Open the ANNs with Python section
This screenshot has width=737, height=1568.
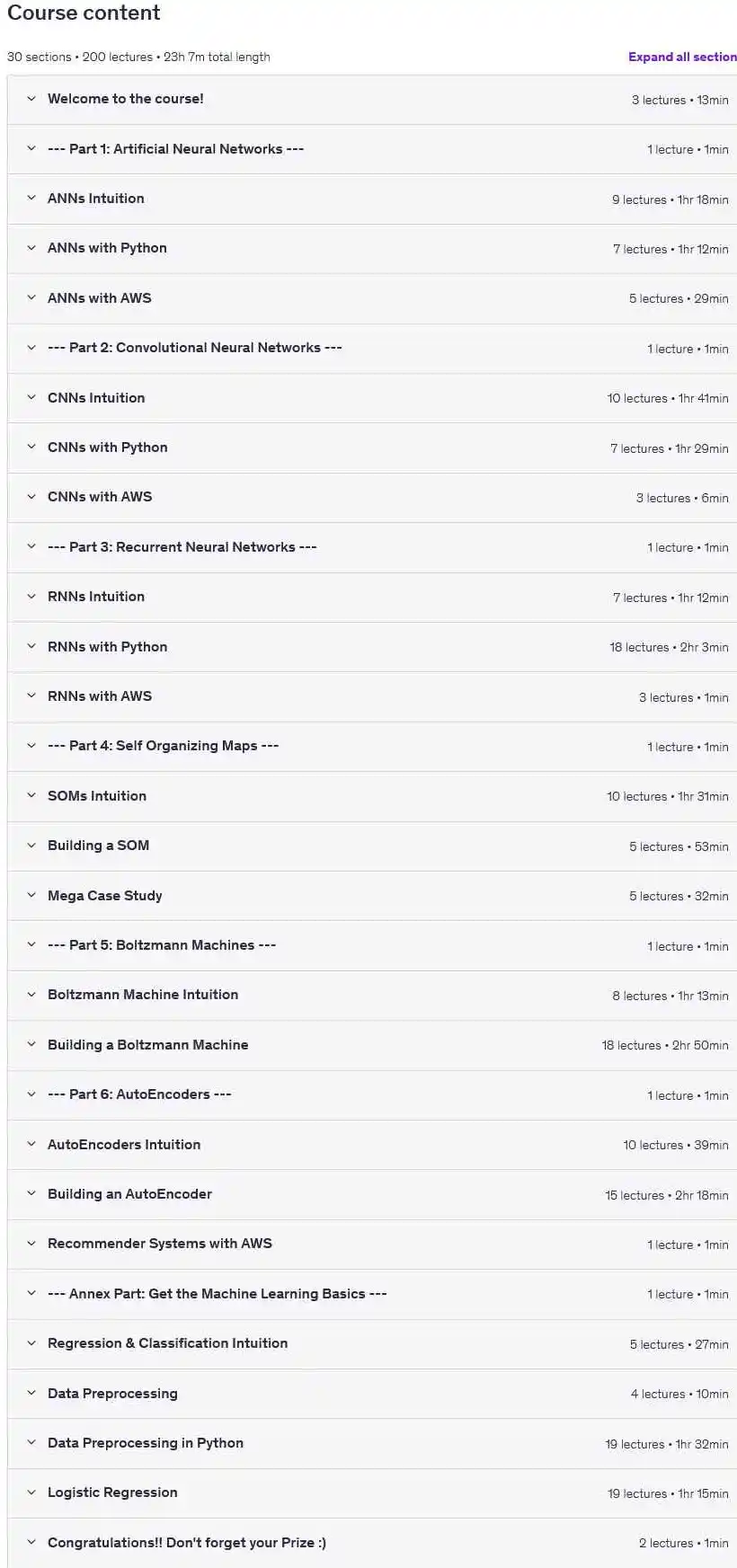[x=372, y=249]
